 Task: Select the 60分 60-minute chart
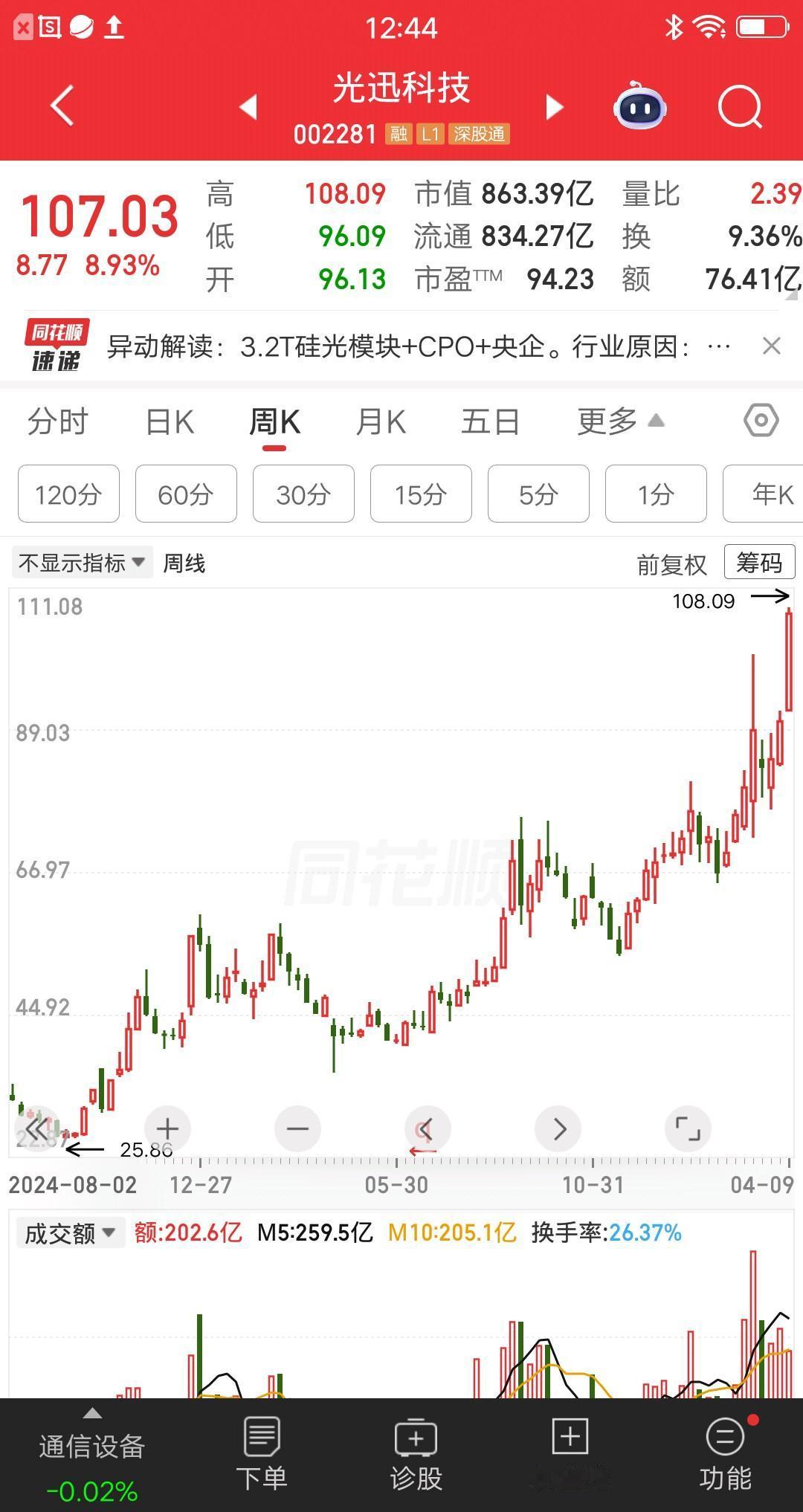coord(186,494)
